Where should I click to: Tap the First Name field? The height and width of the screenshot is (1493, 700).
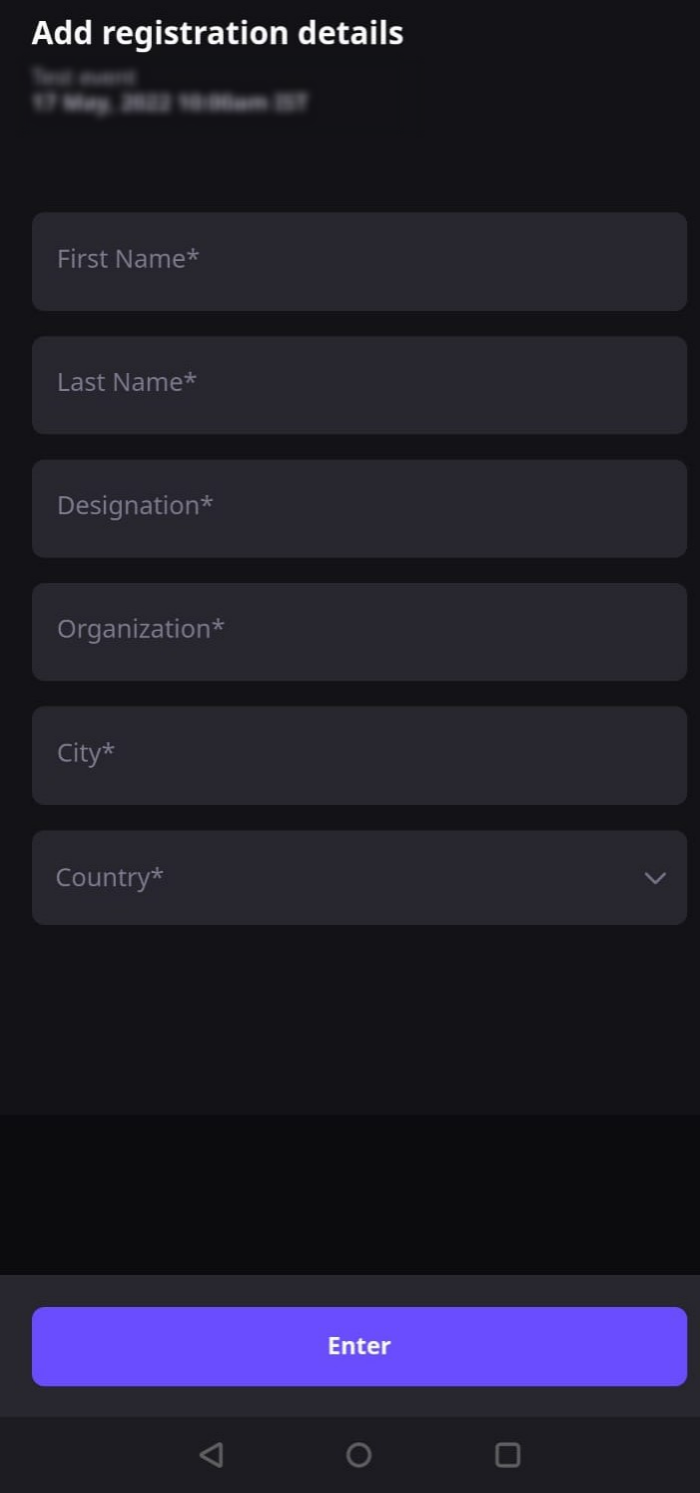(359, 261)
